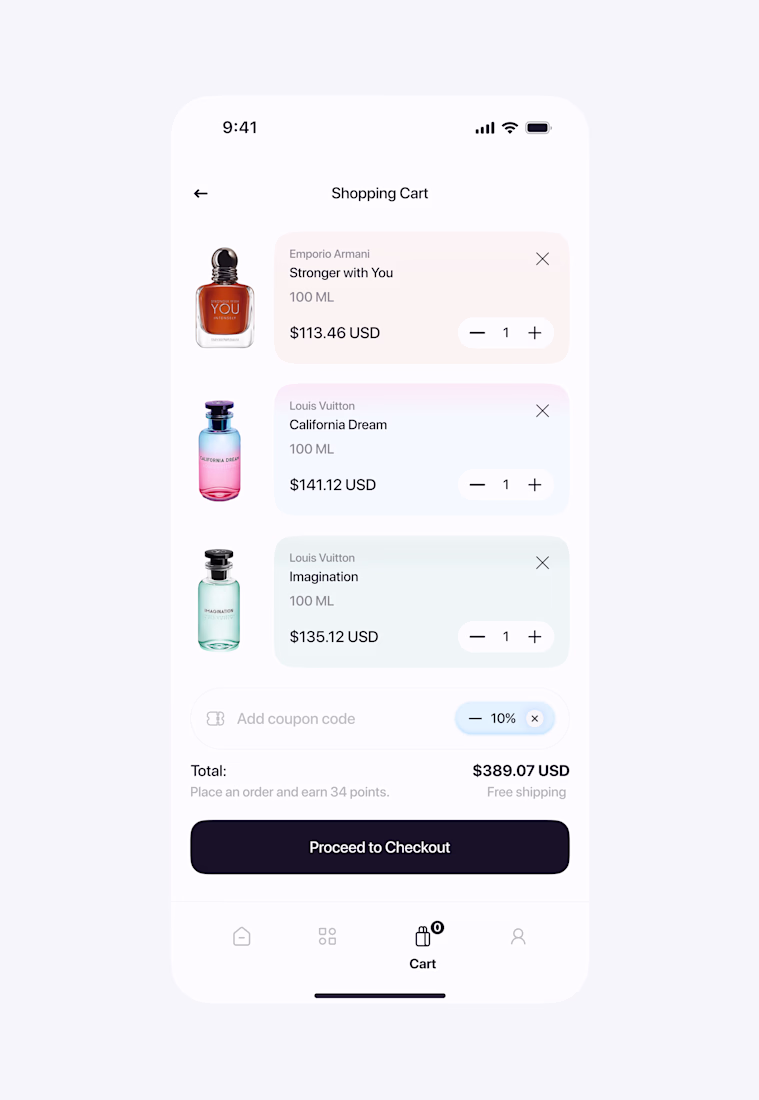This screenshot has width=759, height=1100.
Task: Focus the Add coupon code field
Action: pos(320,719)
